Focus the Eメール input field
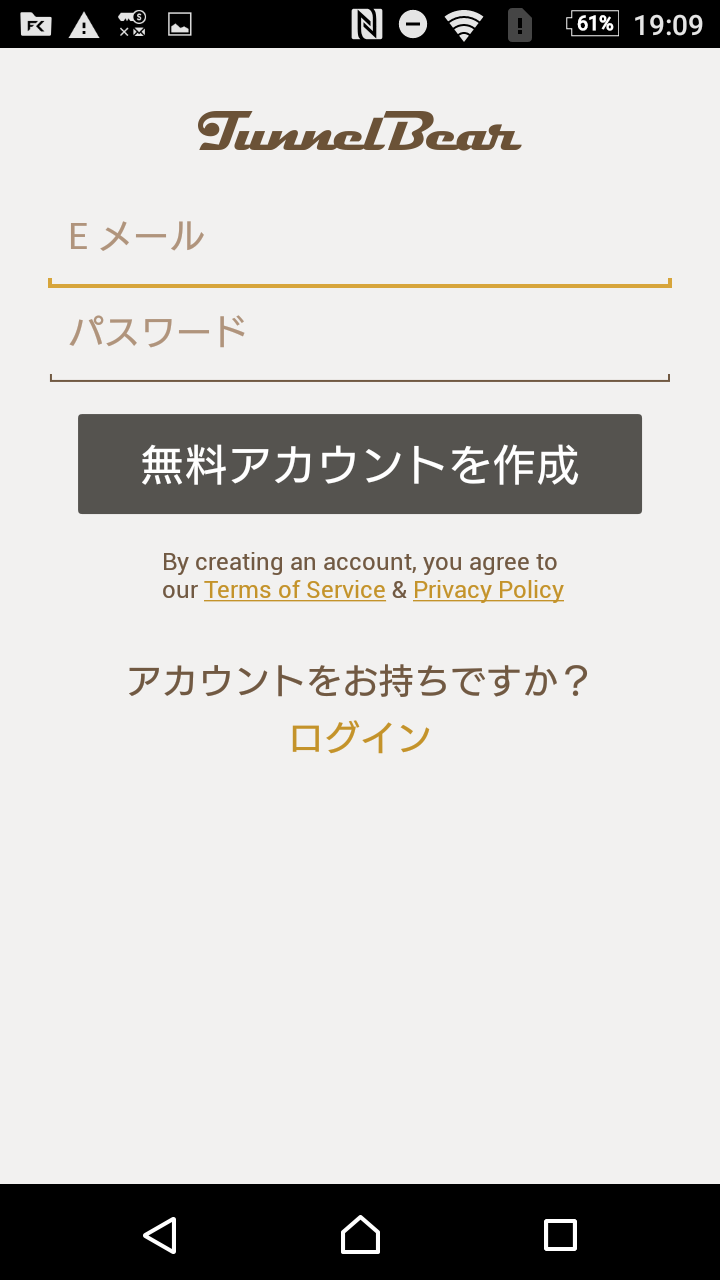Viewport: 720px width, 1280px height. click(x=360, y=240)
